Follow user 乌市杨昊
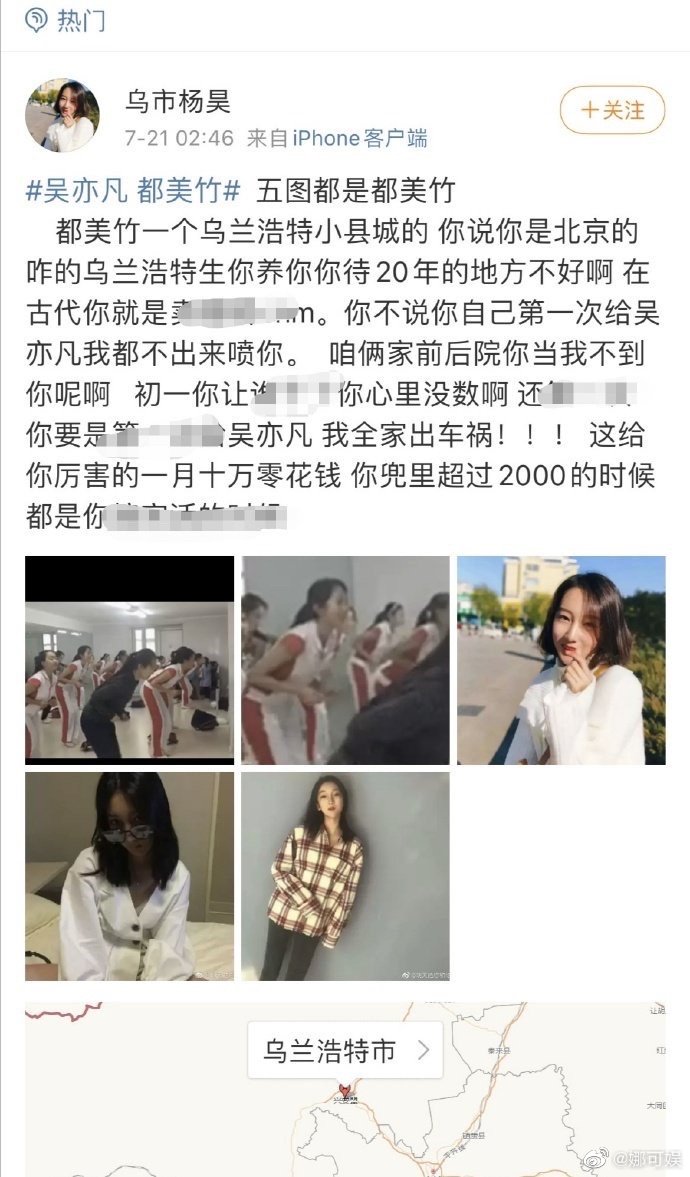This screenshot has width=690, height=1177. tap(612, 110)
